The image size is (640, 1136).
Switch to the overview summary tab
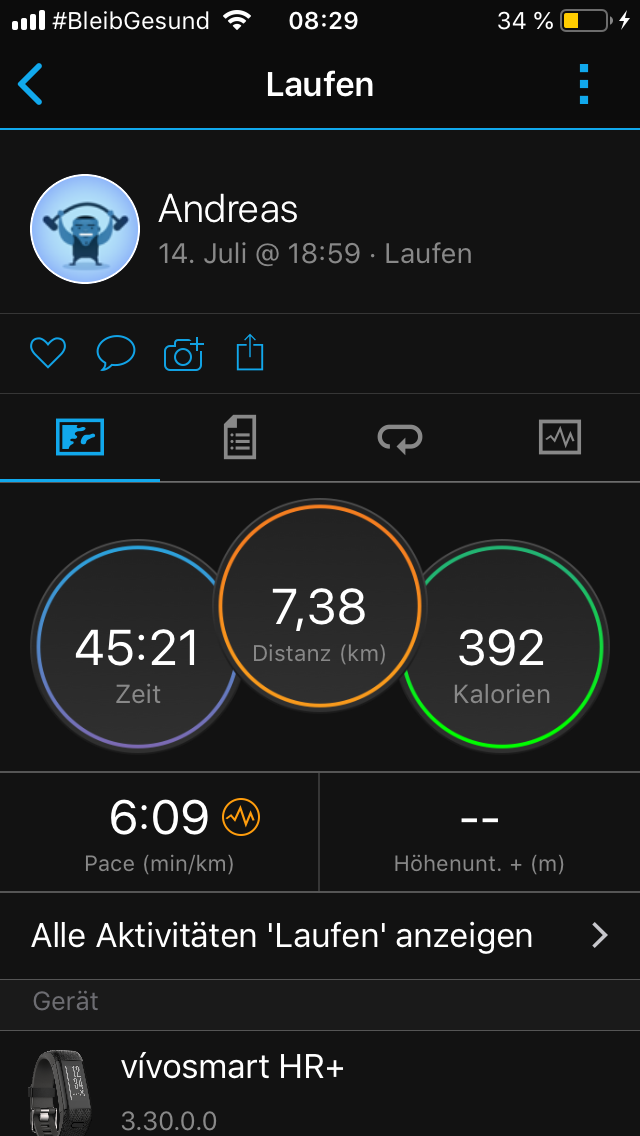click(x=80, y=438)
